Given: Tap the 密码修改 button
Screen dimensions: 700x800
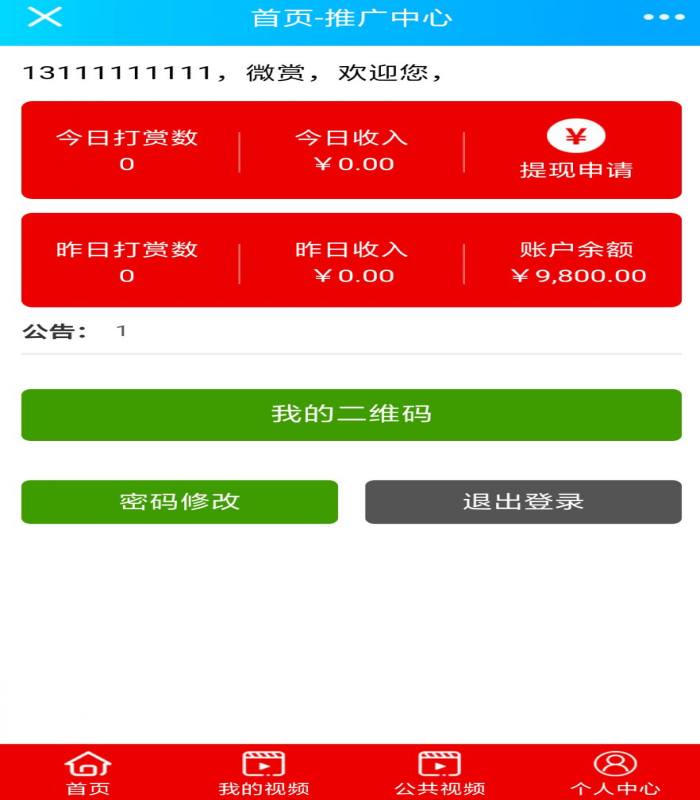Looking at the screenshot, I should point(179,501).
